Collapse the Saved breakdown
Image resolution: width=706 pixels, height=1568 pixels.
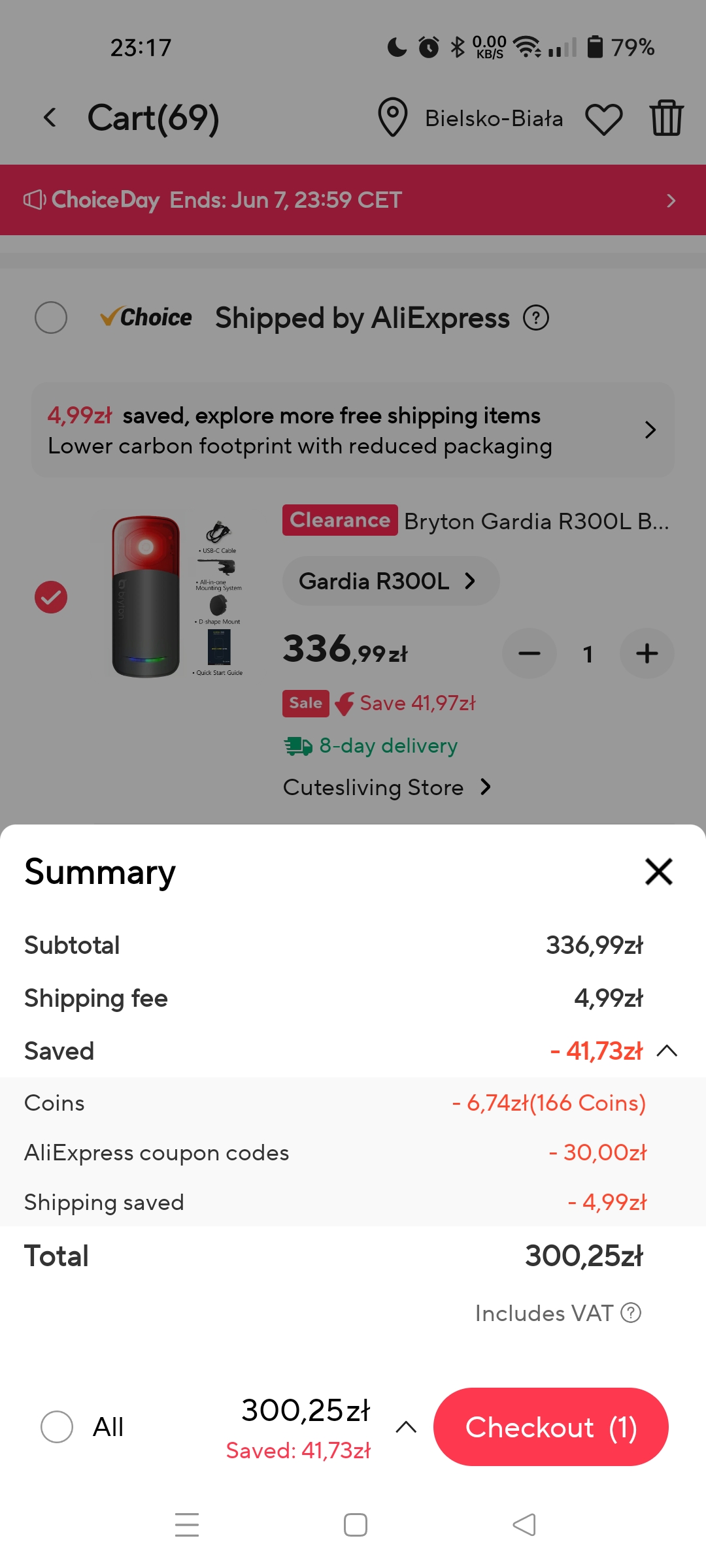pyautogui.click(x=667, y=1051)
